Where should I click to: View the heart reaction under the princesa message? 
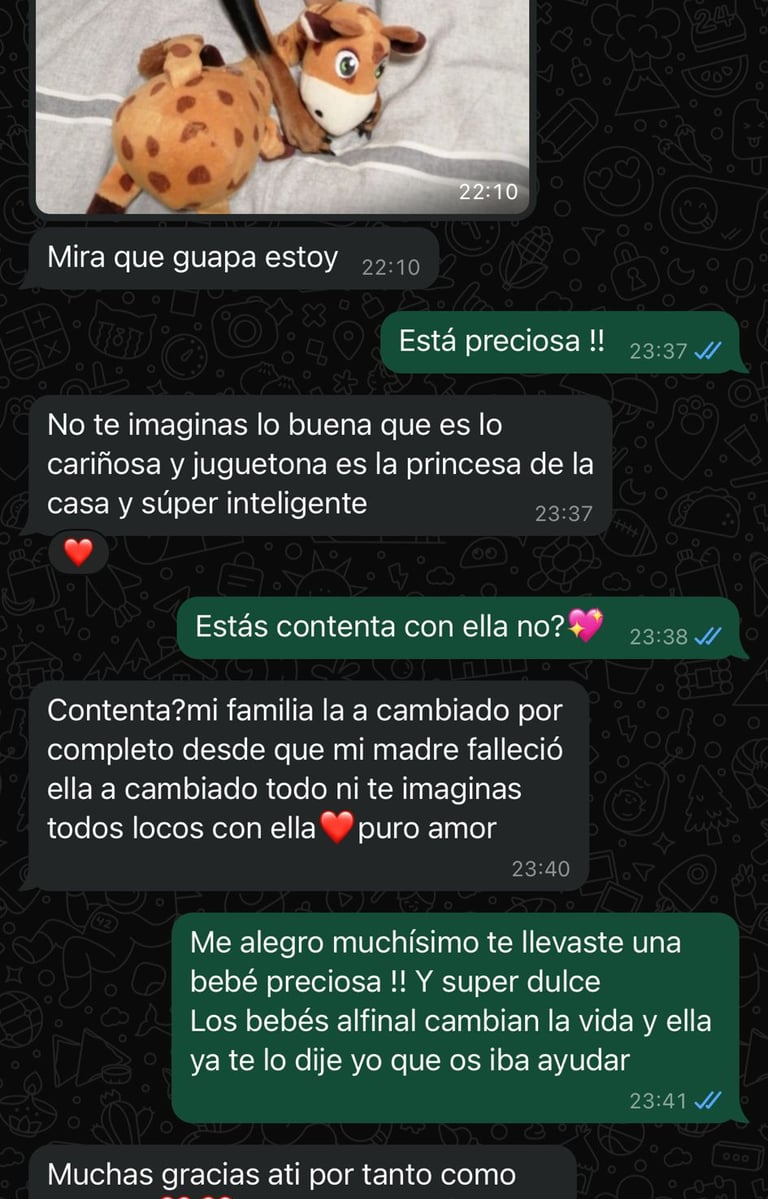click(78, 551)
